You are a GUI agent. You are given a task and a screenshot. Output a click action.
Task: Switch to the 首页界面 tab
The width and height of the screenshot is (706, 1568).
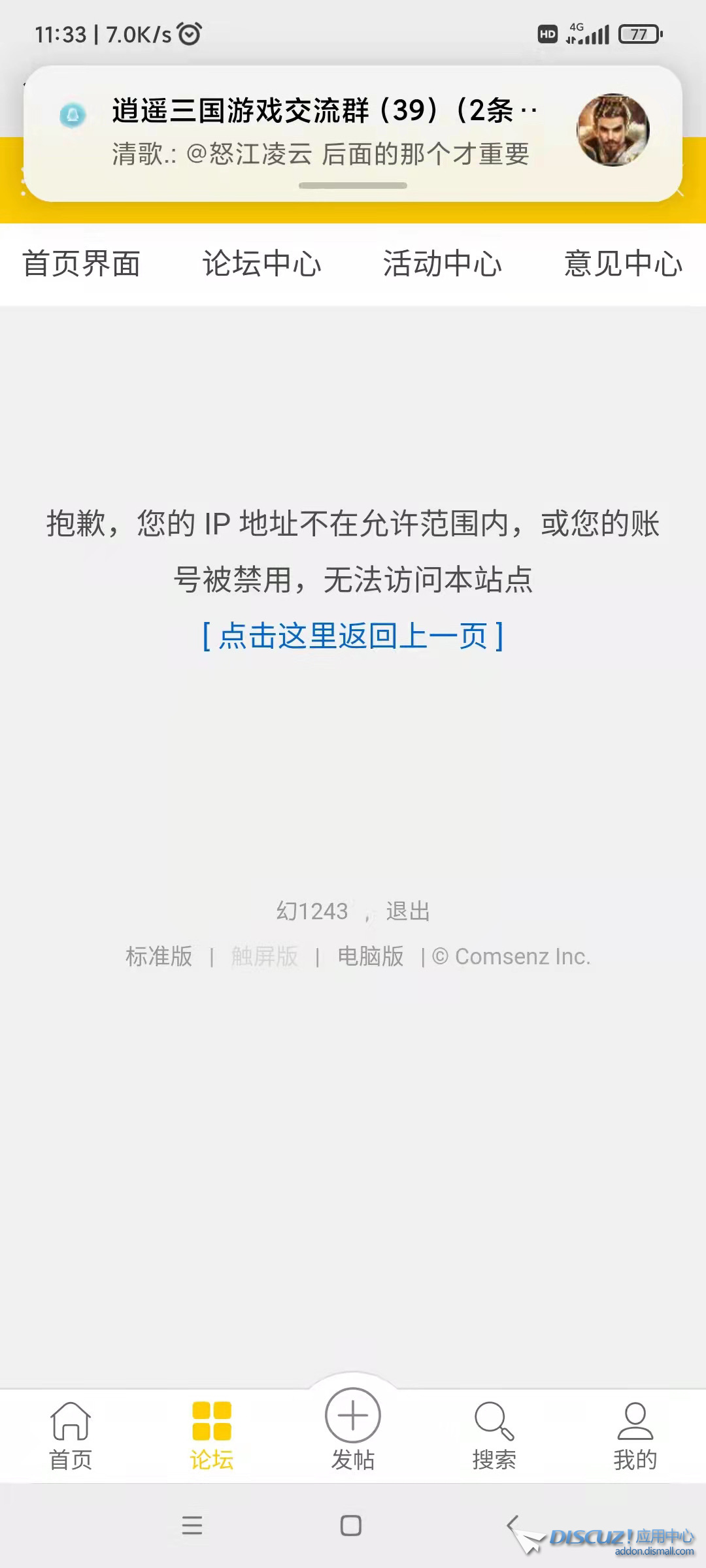[x=82, y=264]
